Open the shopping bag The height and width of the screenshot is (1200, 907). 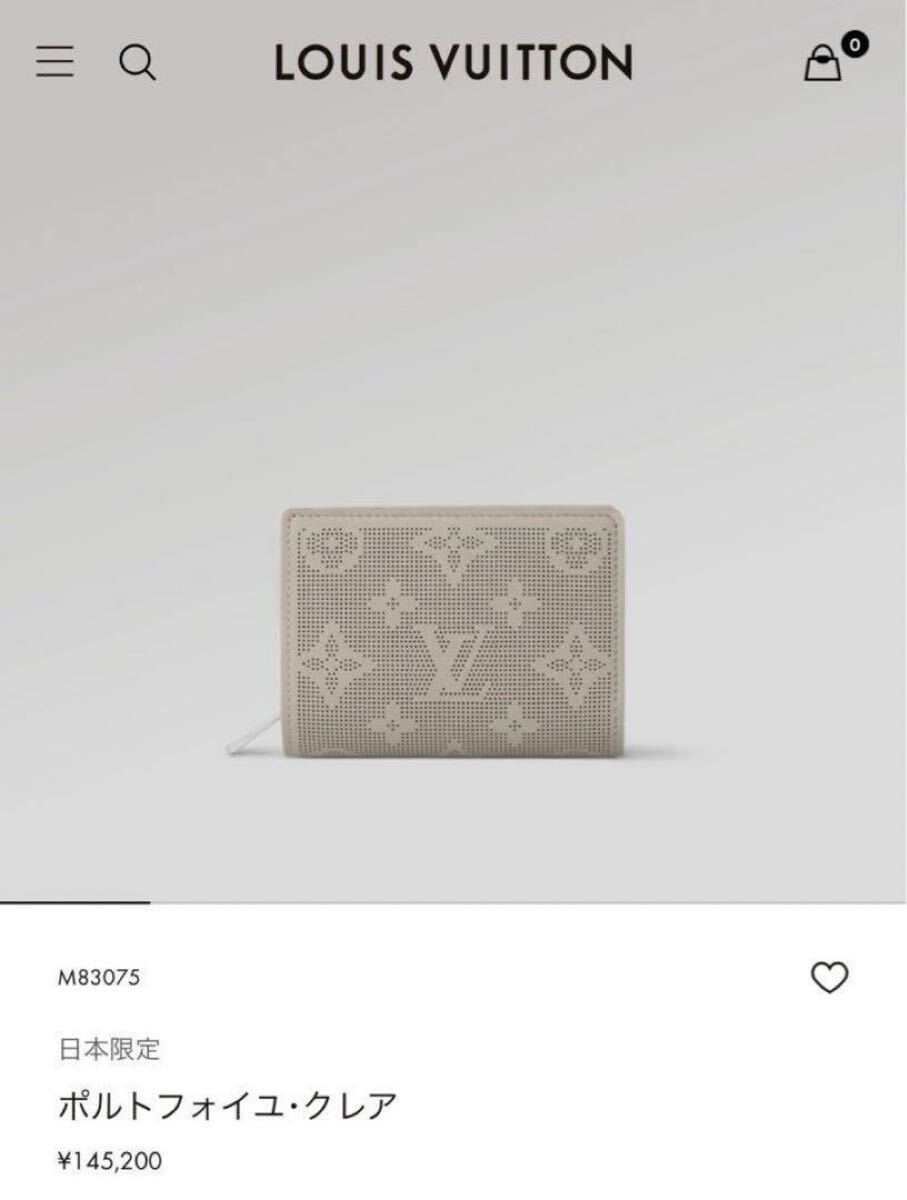pos(823,63)
